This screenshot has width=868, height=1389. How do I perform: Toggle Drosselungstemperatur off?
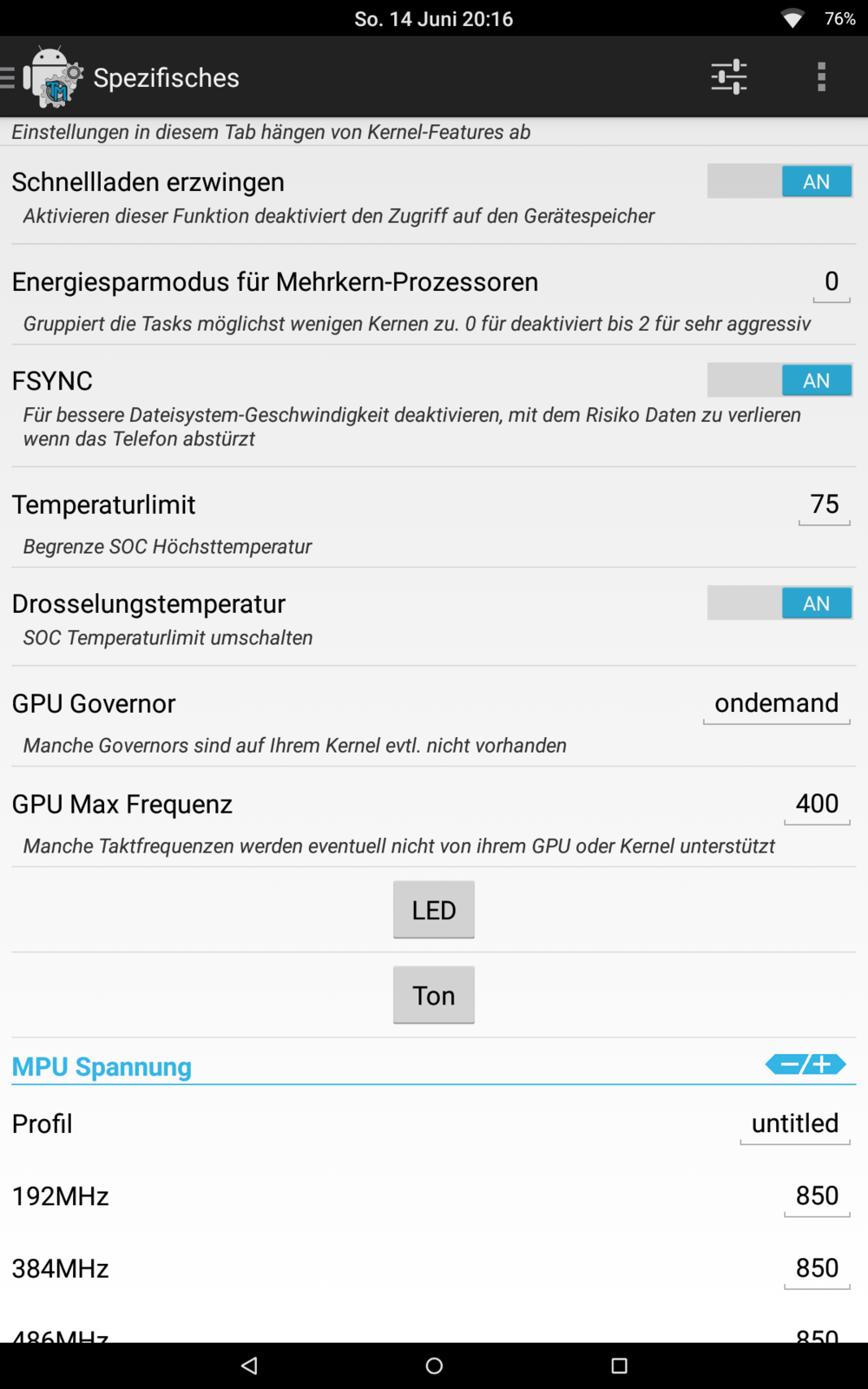(x=779, y=603)
